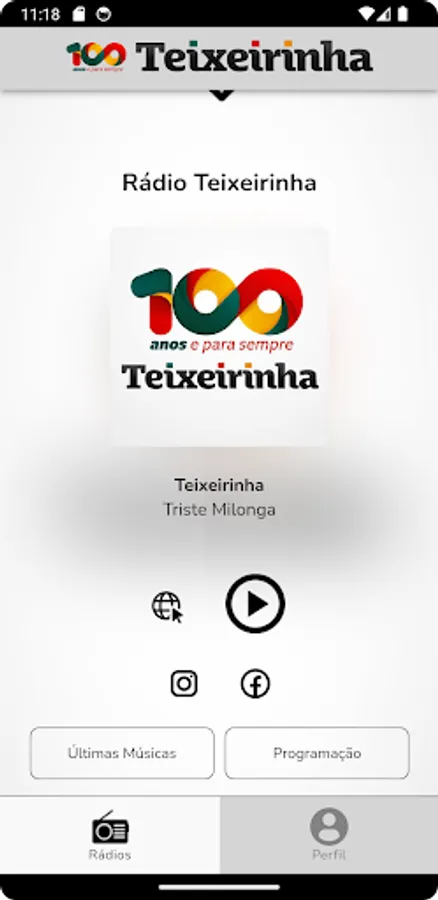The height and width of the screenshot is (900, 438).
Task: Switch to the Rádios tab
Action: pyautogui.click(x=110, y=835)
